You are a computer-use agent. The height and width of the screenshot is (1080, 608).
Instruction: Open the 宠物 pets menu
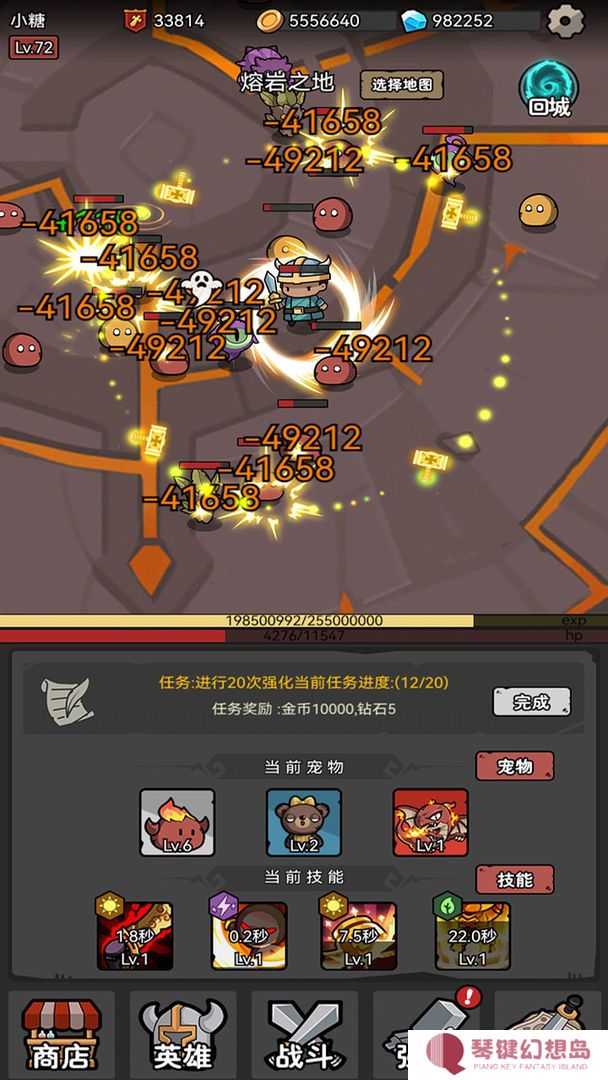click(514, 767)
